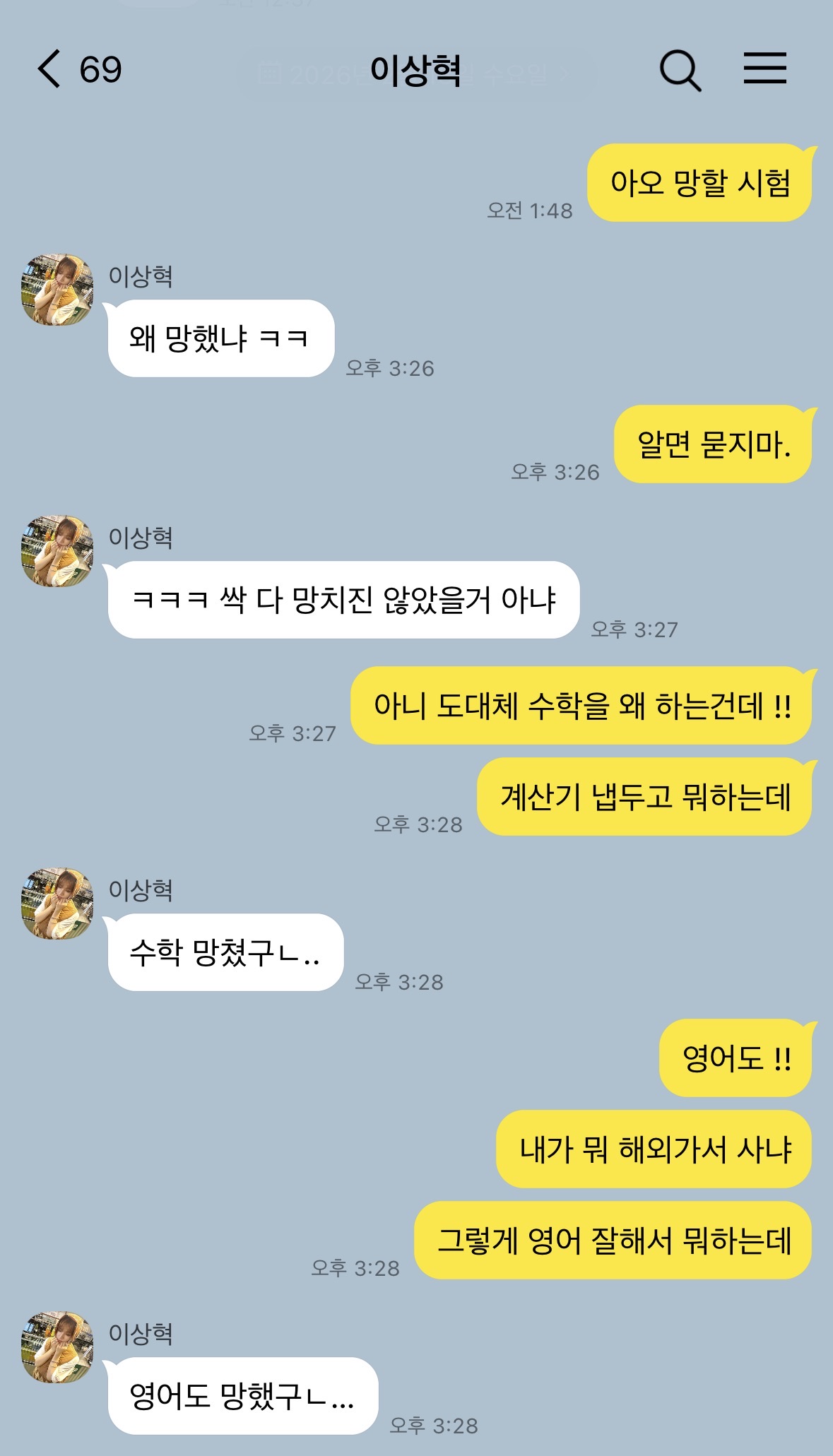The width and height of the screenshot is (833, 1456).
Task: Search within this conversation
Action: point(680,70)
